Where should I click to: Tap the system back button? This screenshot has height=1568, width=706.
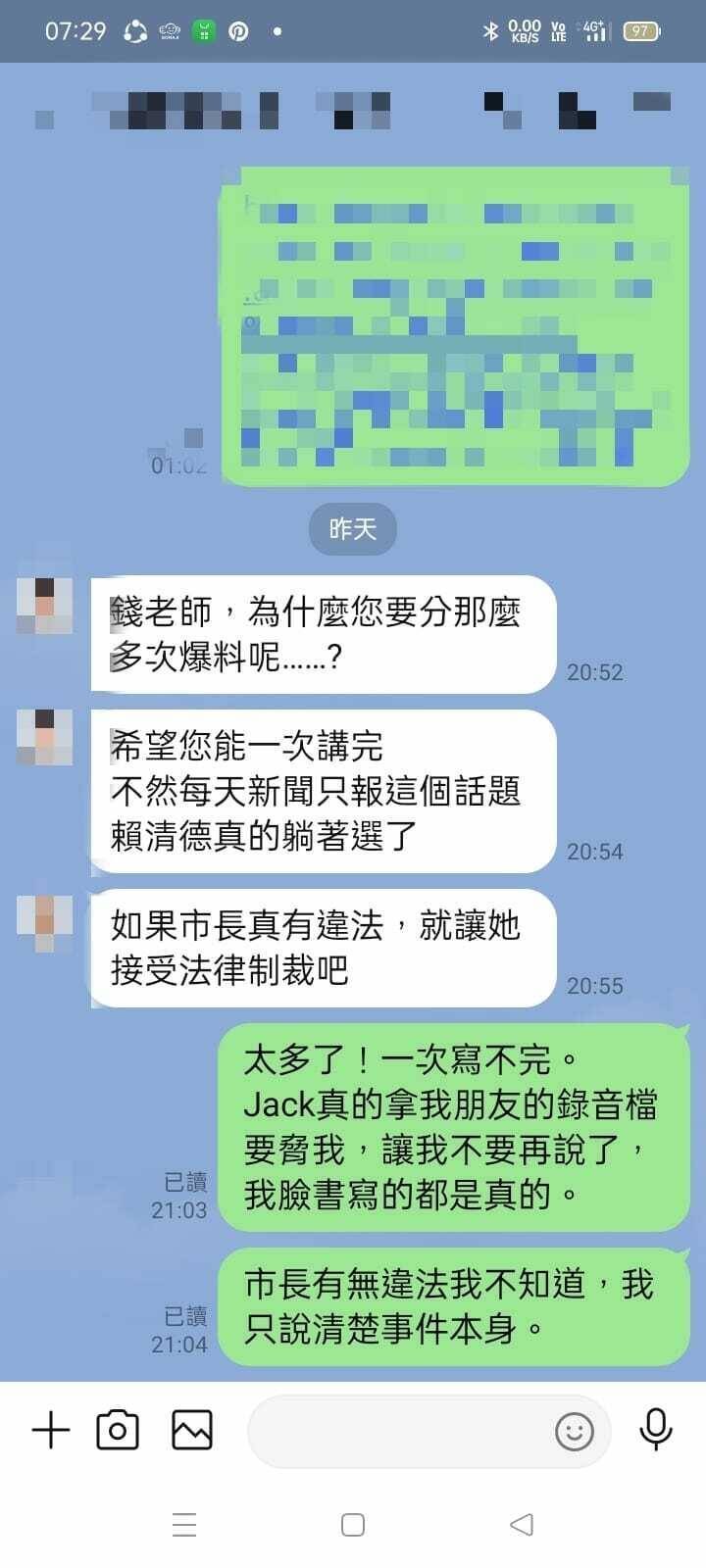point(522,1525)
